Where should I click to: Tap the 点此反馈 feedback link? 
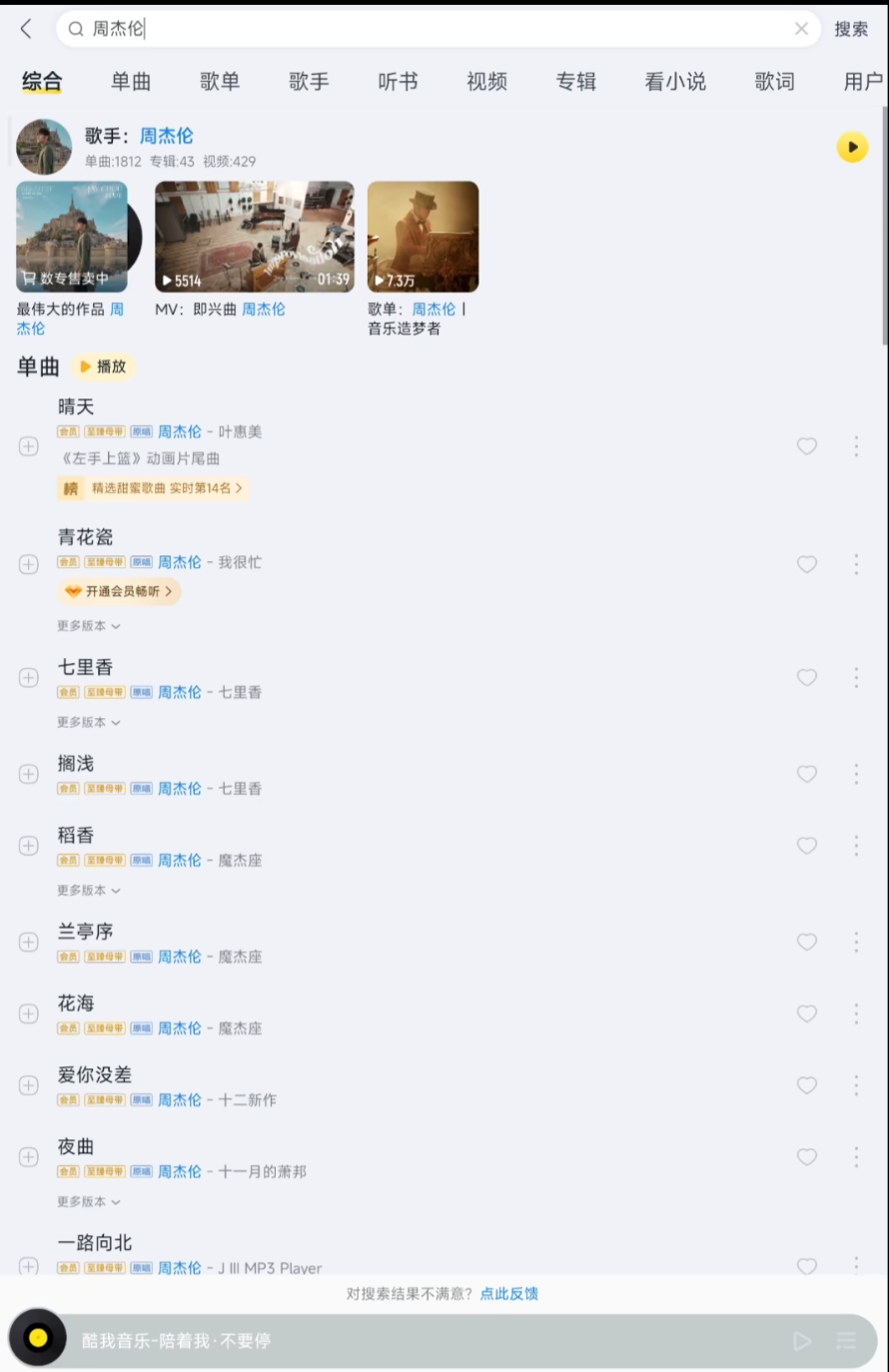coord(508,1294)
